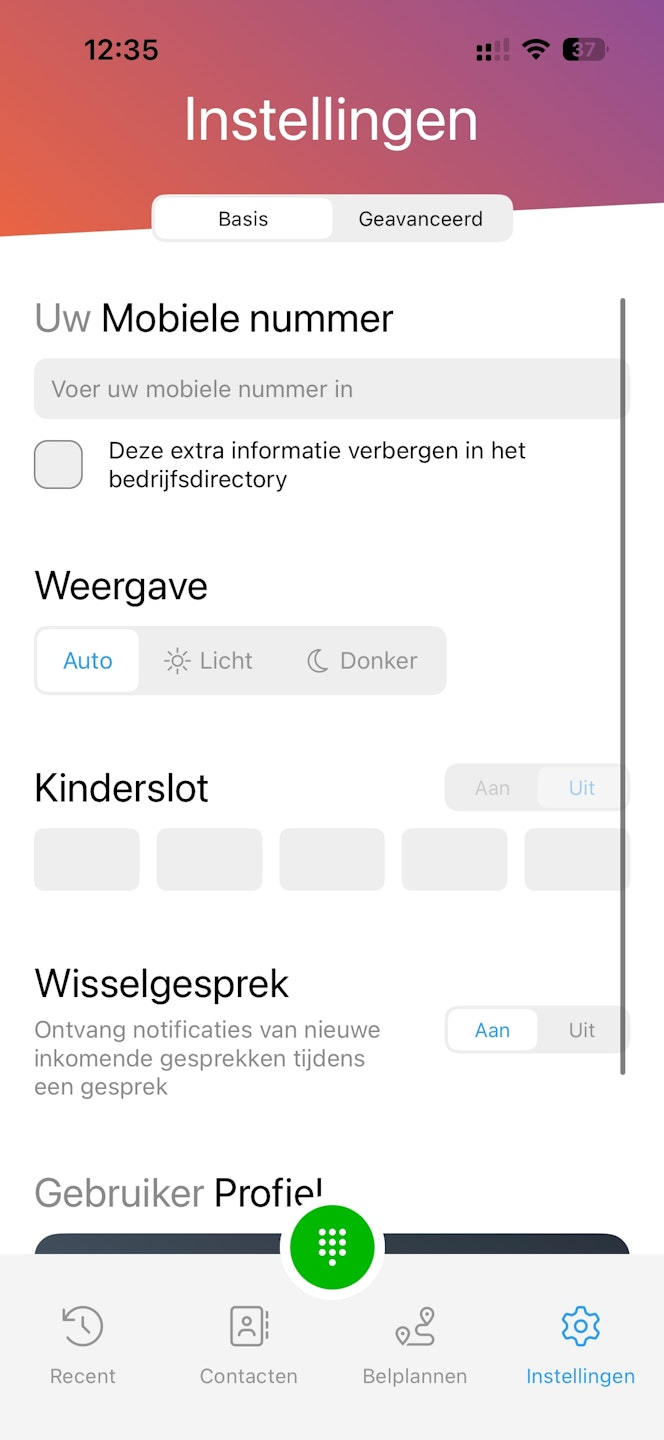Choose the Licht display mode

[209, 661]
